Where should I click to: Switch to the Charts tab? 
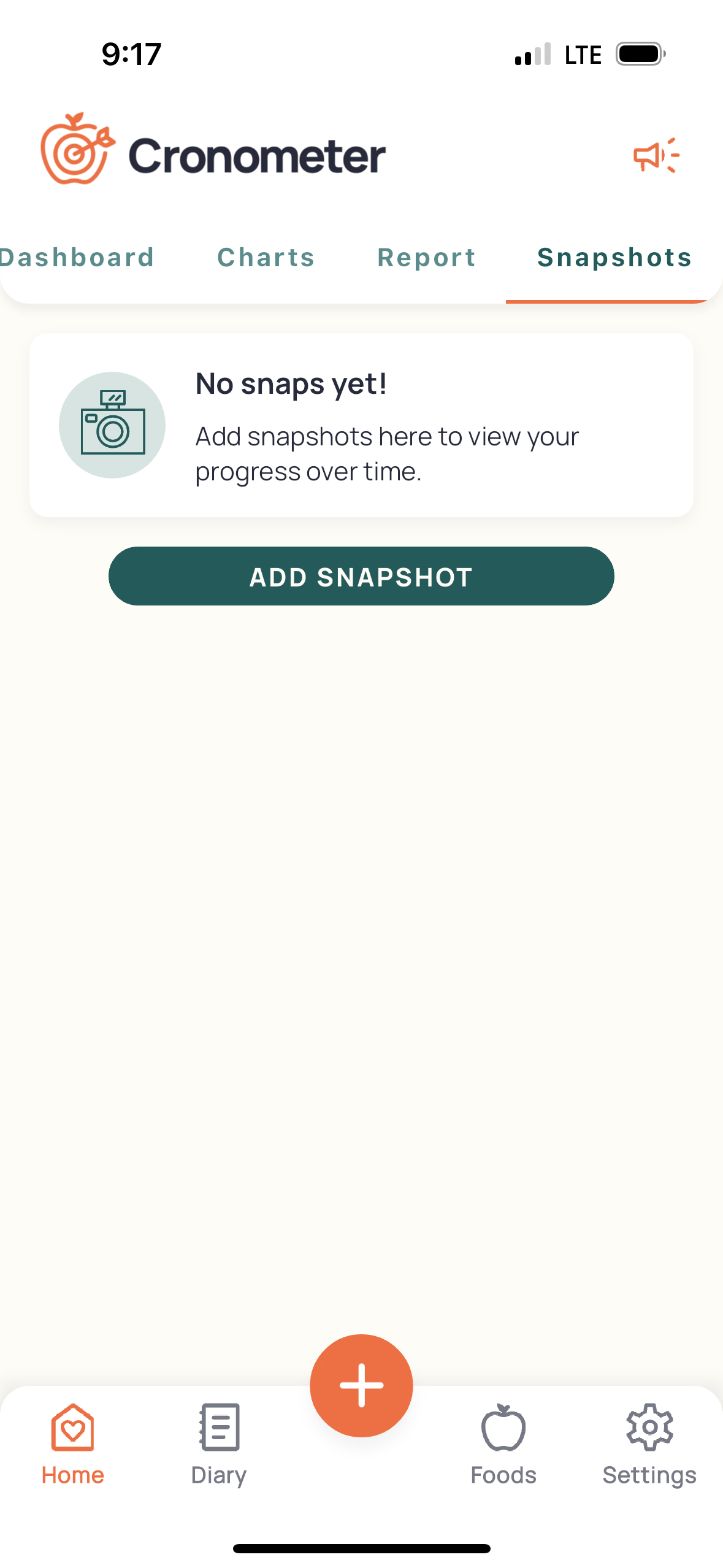point(266,258)
